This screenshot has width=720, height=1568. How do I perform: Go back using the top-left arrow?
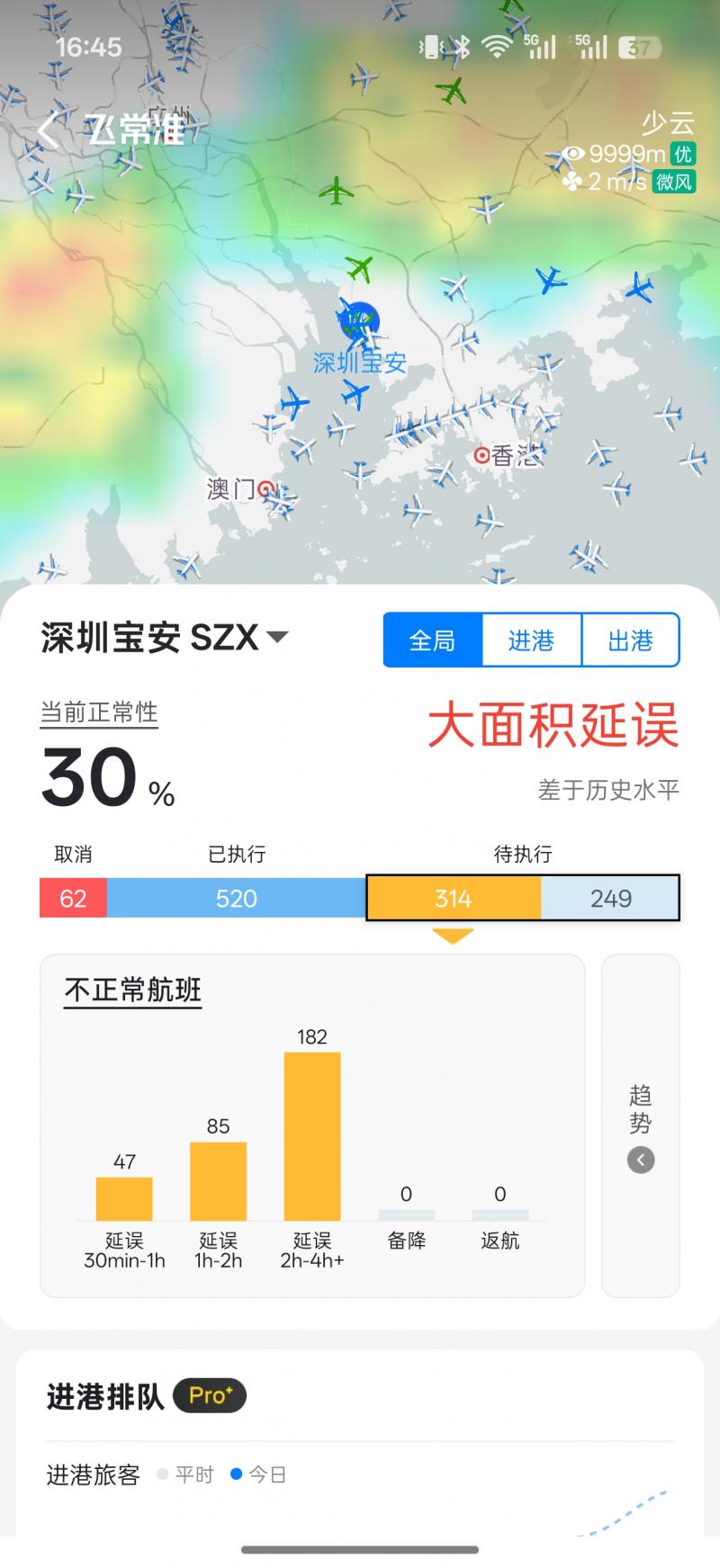click(x=48, y=130)
